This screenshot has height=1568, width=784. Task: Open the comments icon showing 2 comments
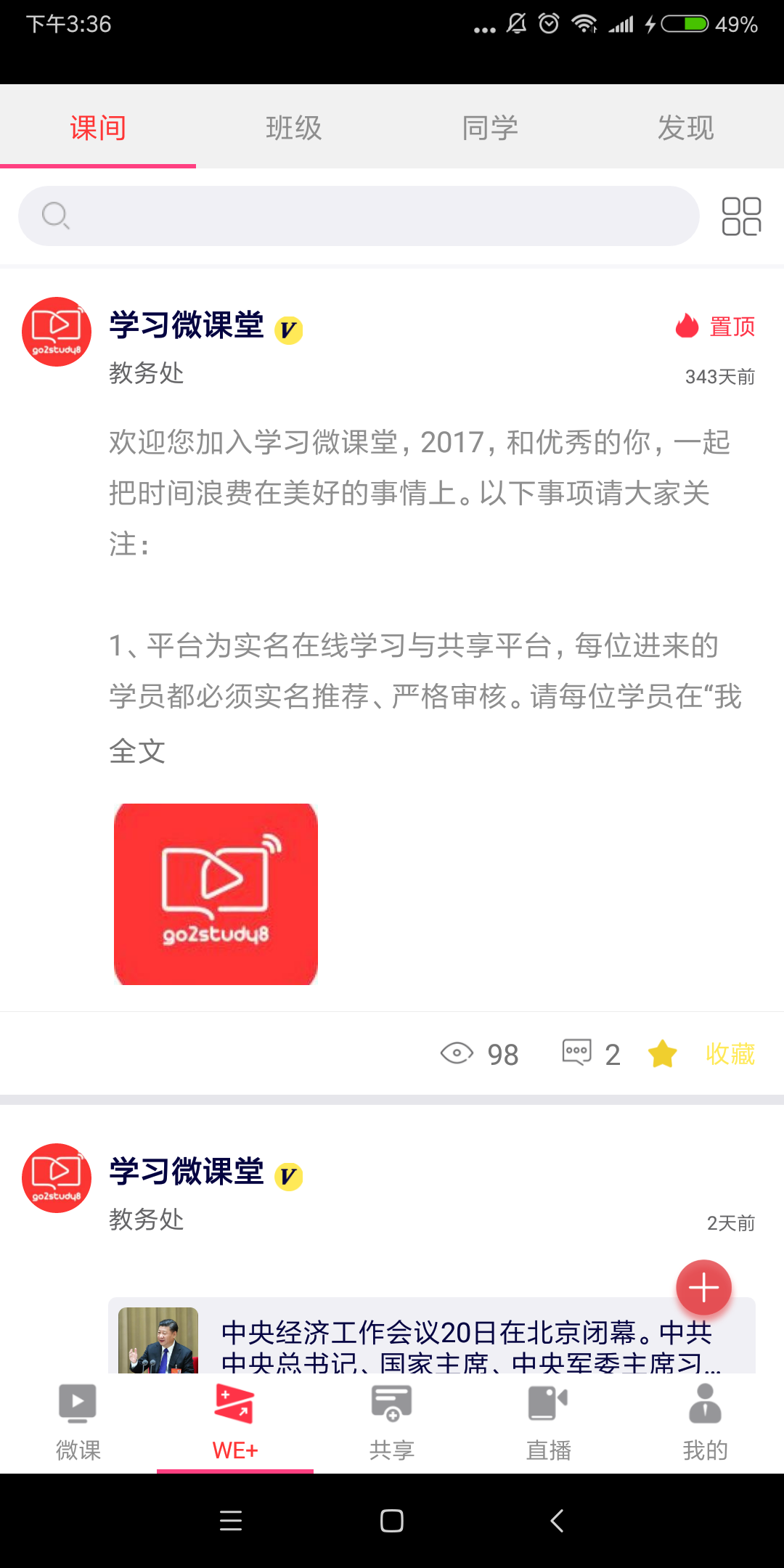576,1054
